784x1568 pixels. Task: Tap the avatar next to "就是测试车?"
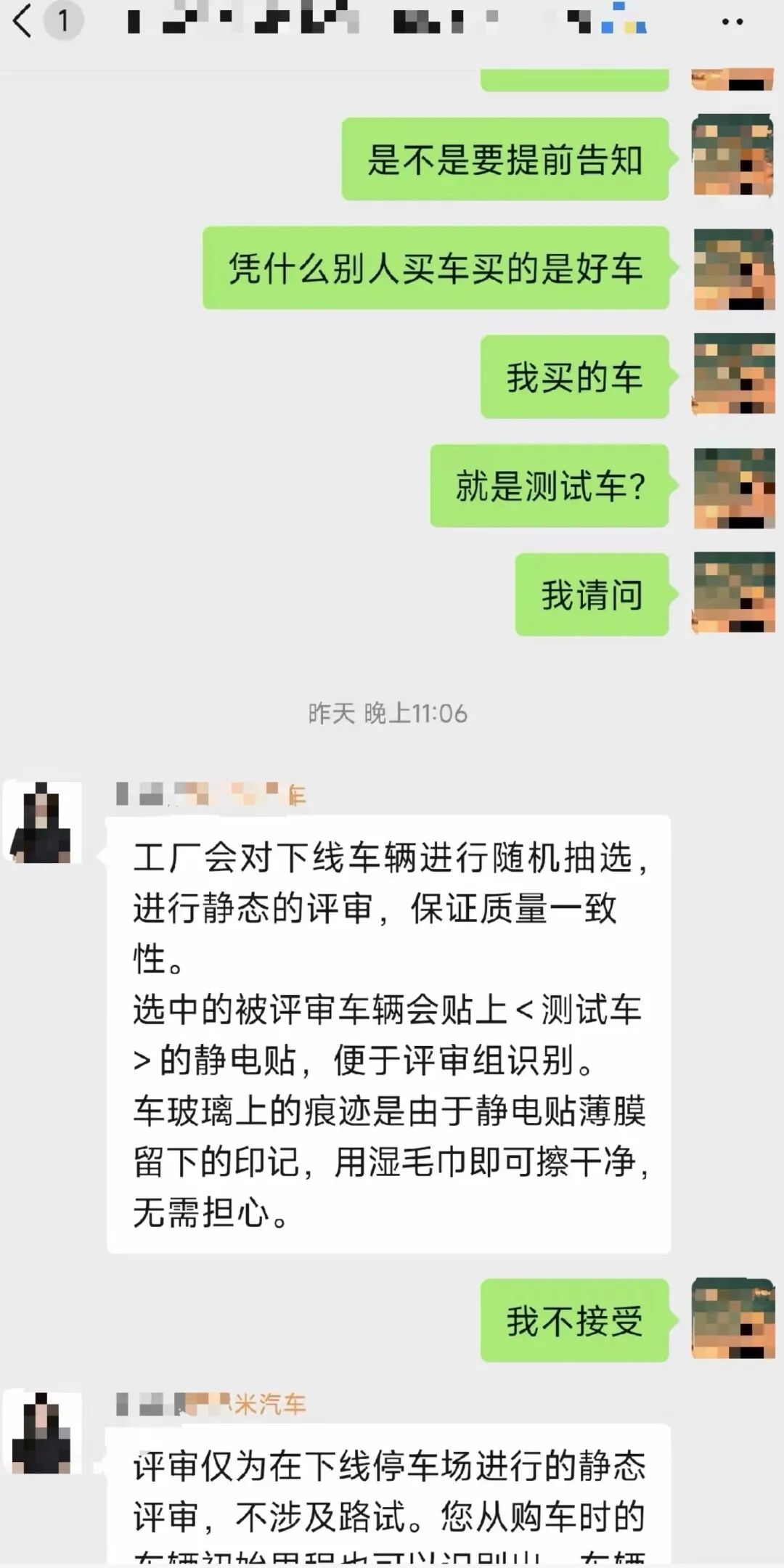click(x=732, y=487)
